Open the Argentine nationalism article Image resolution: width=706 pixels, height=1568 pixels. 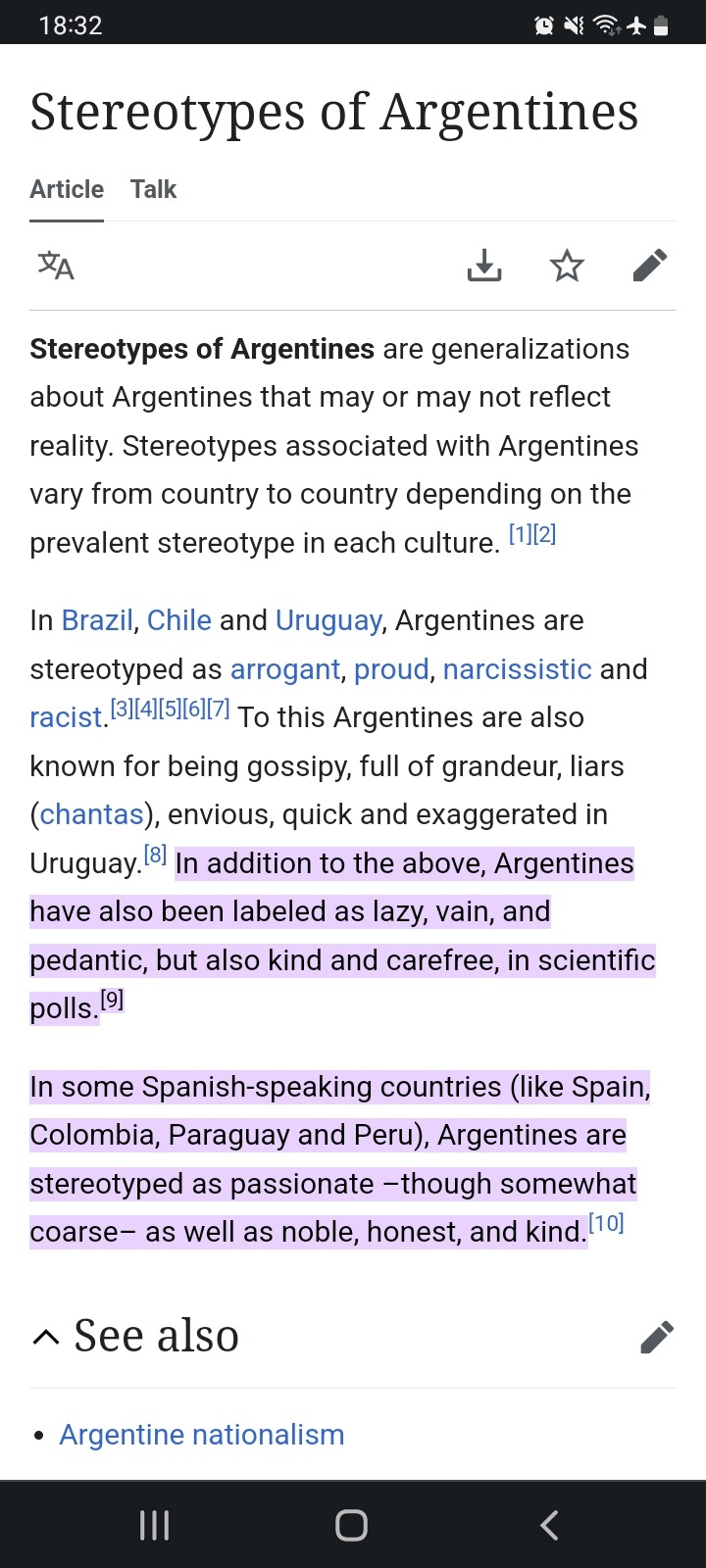coord(202,1435)
